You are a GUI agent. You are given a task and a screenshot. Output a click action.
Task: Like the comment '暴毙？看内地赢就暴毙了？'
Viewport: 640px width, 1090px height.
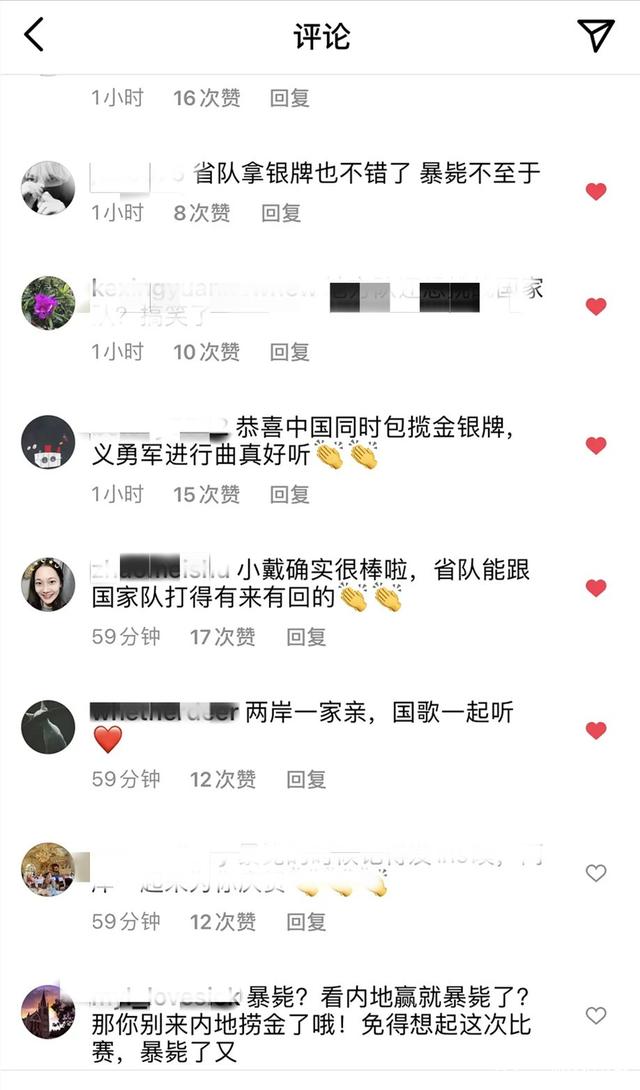[x=596, y=1016]
